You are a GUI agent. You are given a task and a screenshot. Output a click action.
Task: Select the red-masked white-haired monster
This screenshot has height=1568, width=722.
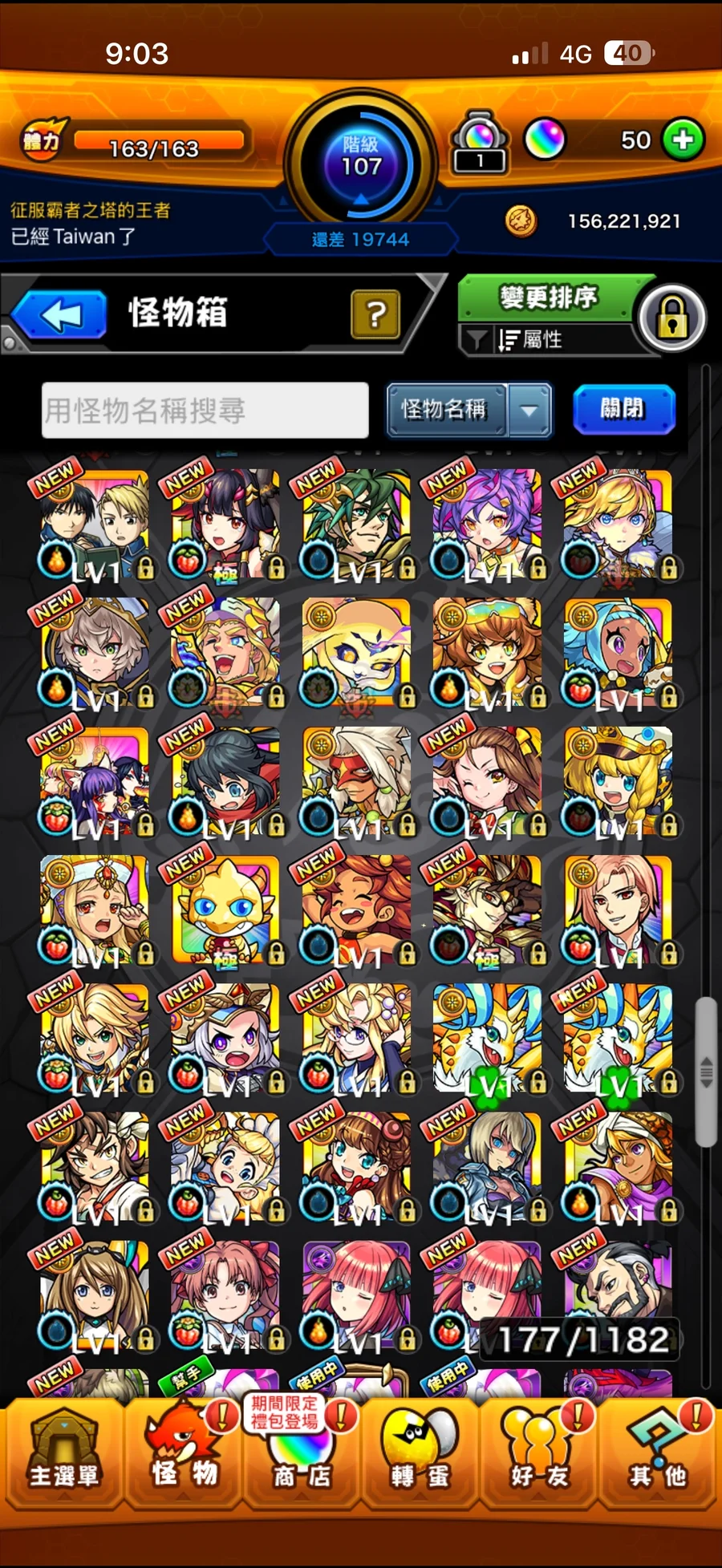click(x=356, y=780)
